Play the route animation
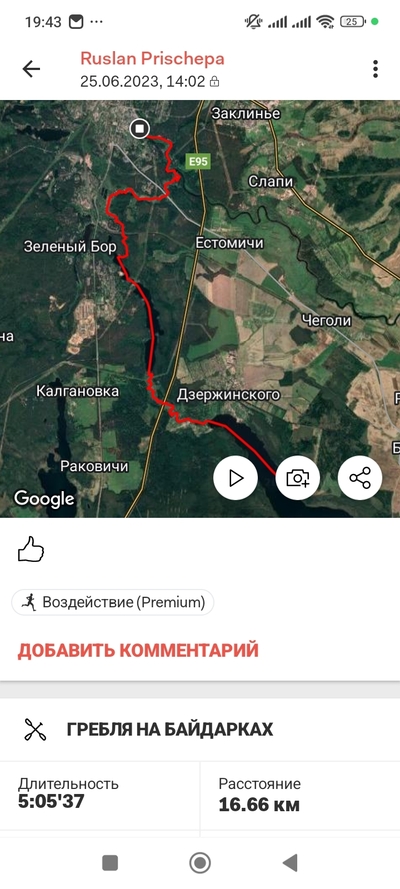 click(235, 478)
